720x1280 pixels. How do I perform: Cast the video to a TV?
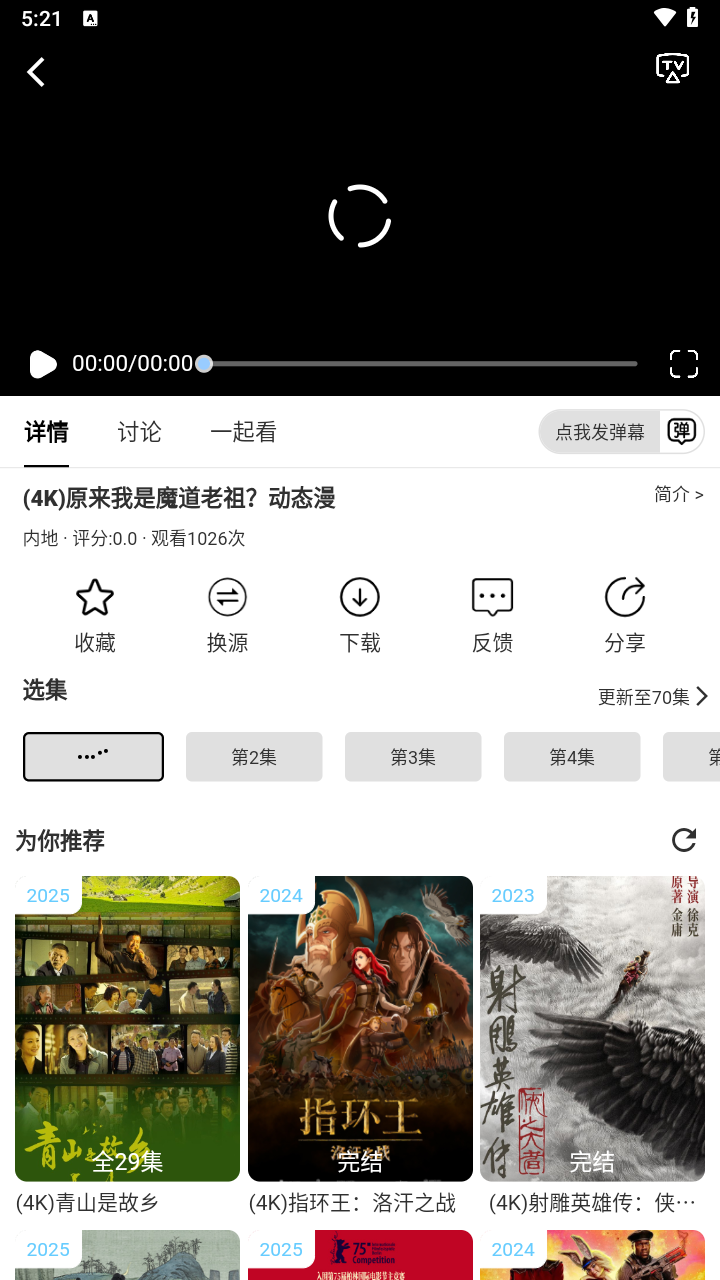[x=672, y=68]
